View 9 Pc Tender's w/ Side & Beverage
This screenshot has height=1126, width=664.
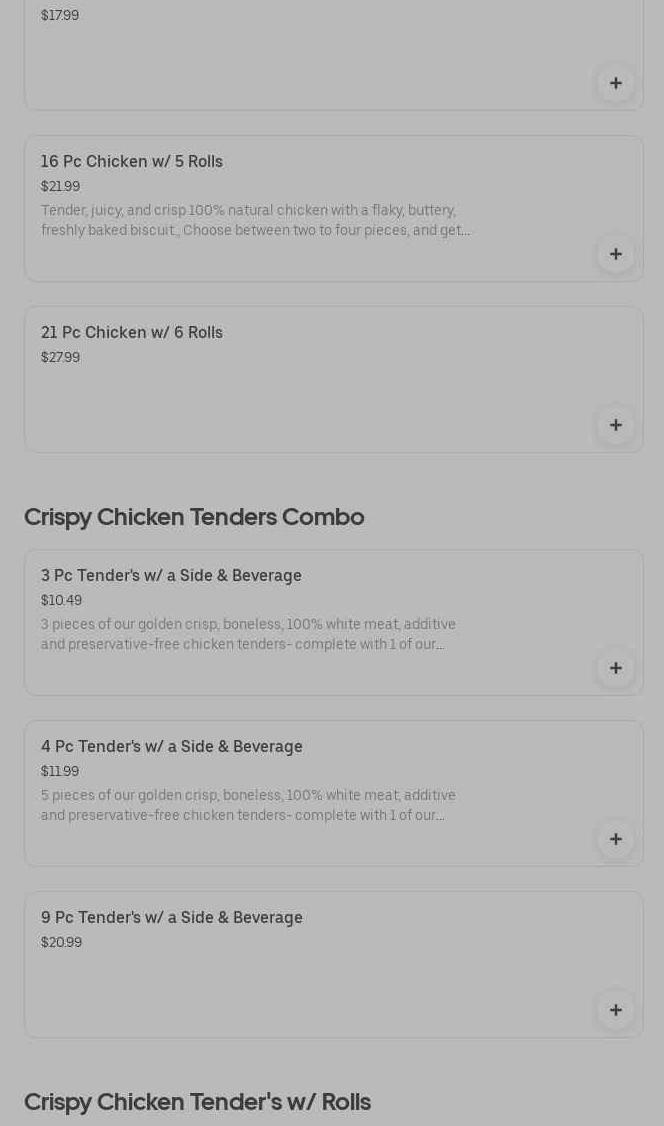point(171,917)
